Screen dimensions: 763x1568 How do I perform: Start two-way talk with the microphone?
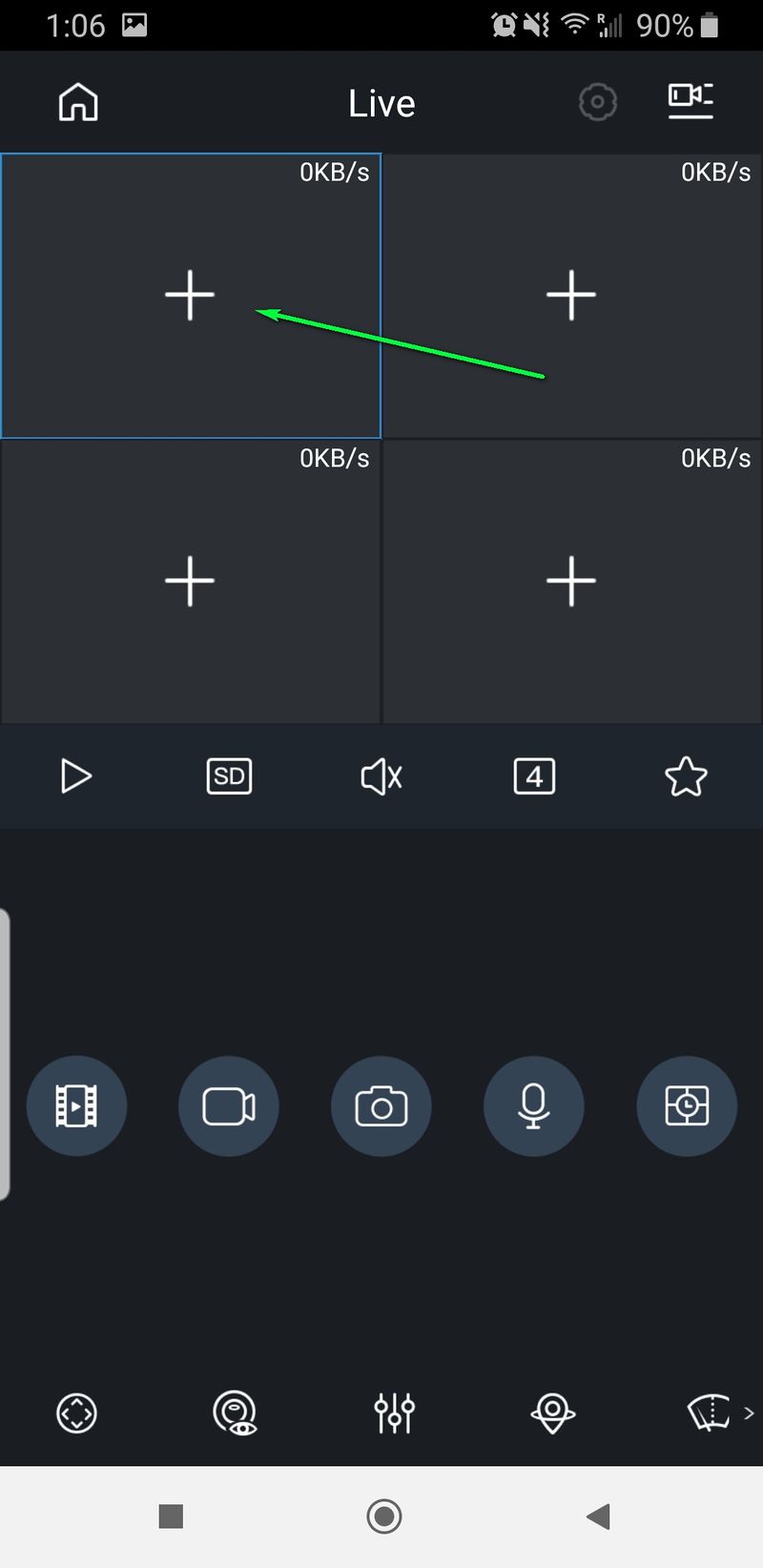(534, 1106)
